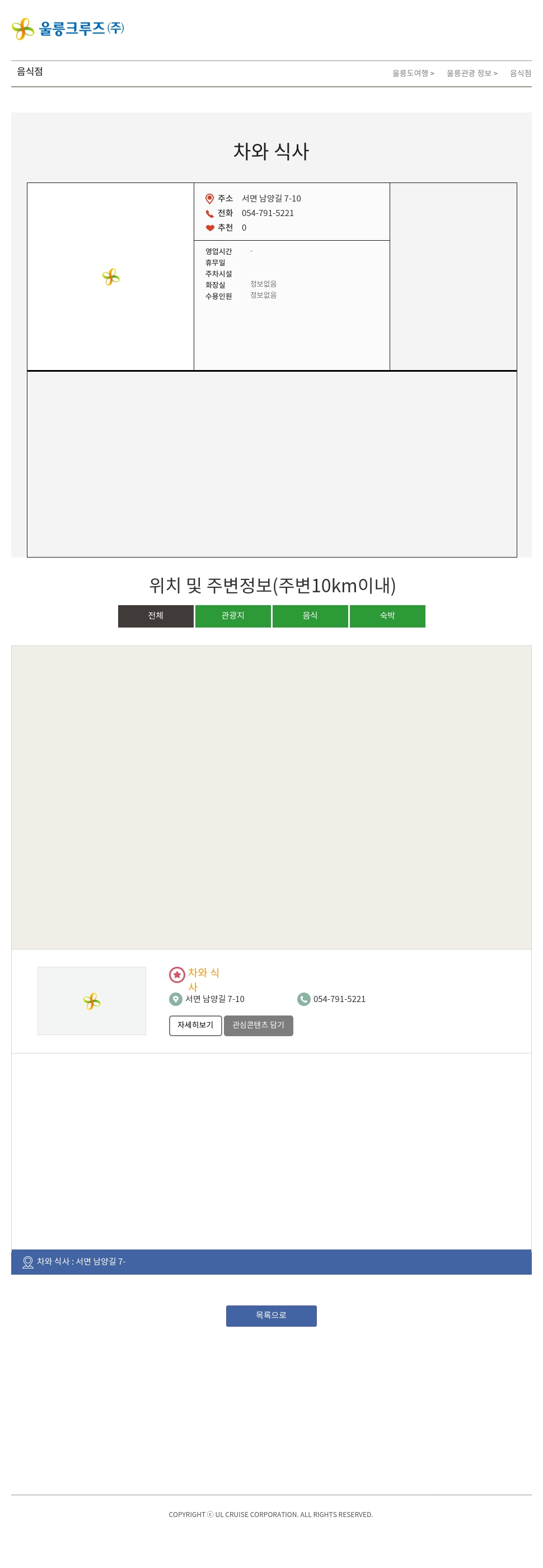Tap the 자세히보기 button
543x1568 pixels.
[x=195, y=1025]
